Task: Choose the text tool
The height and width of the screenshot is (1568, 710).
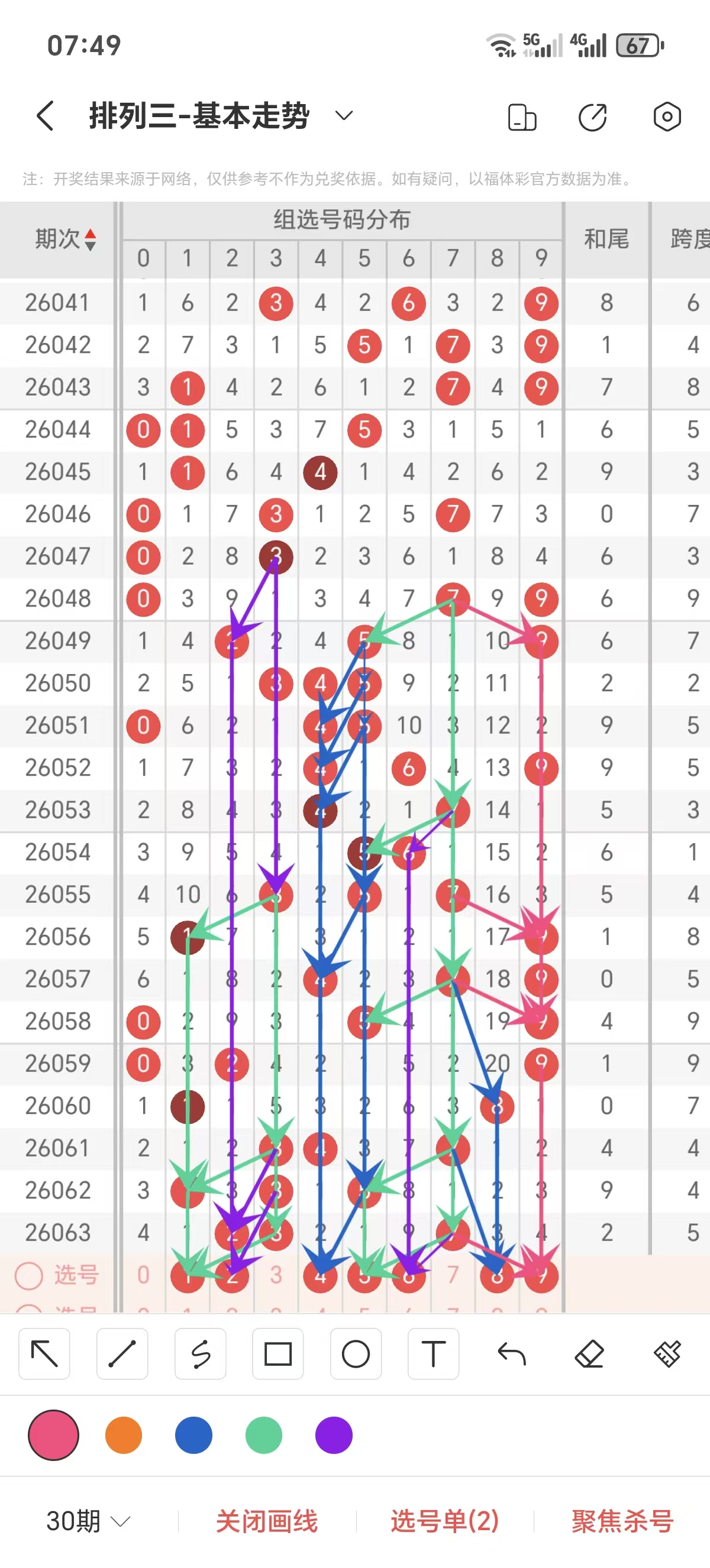Action: coord(434,1355)
